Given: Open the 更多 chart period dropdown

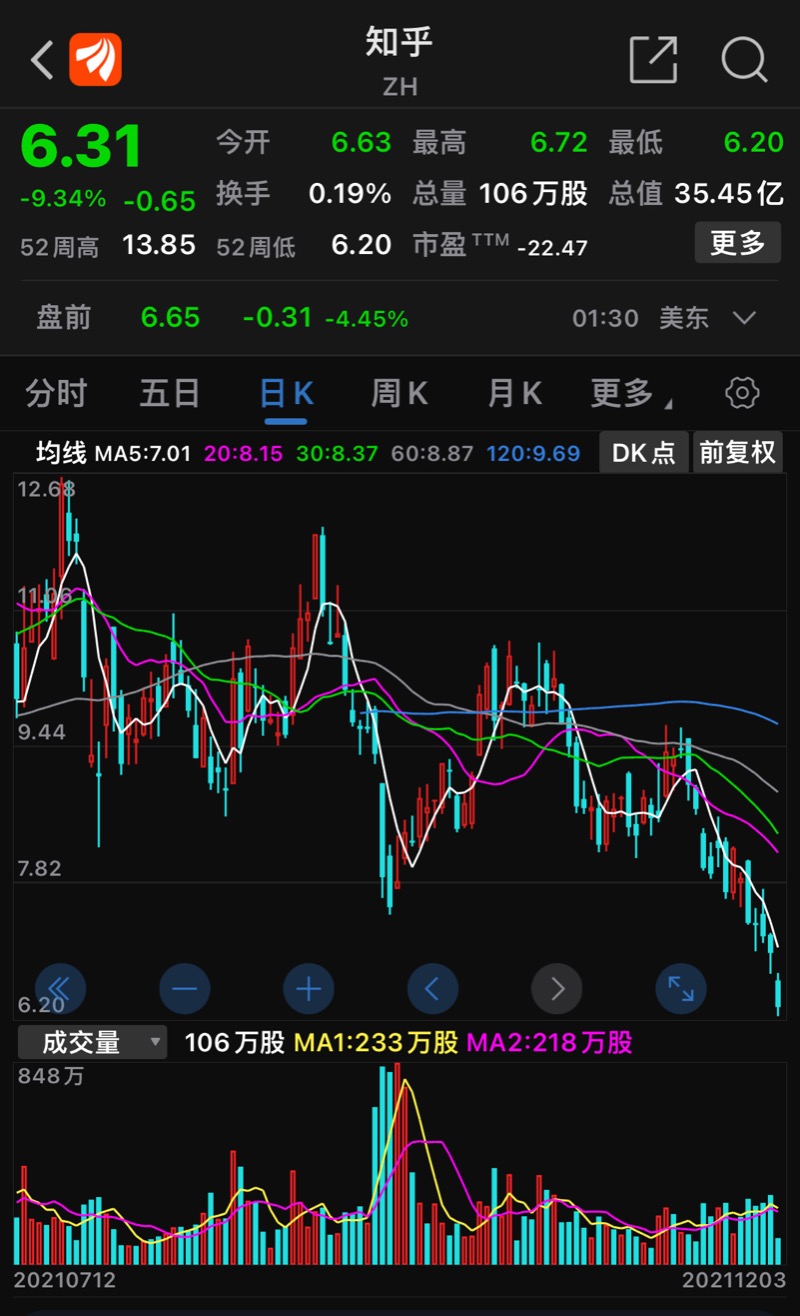Looking at the screenshot, I should (627, 393).
